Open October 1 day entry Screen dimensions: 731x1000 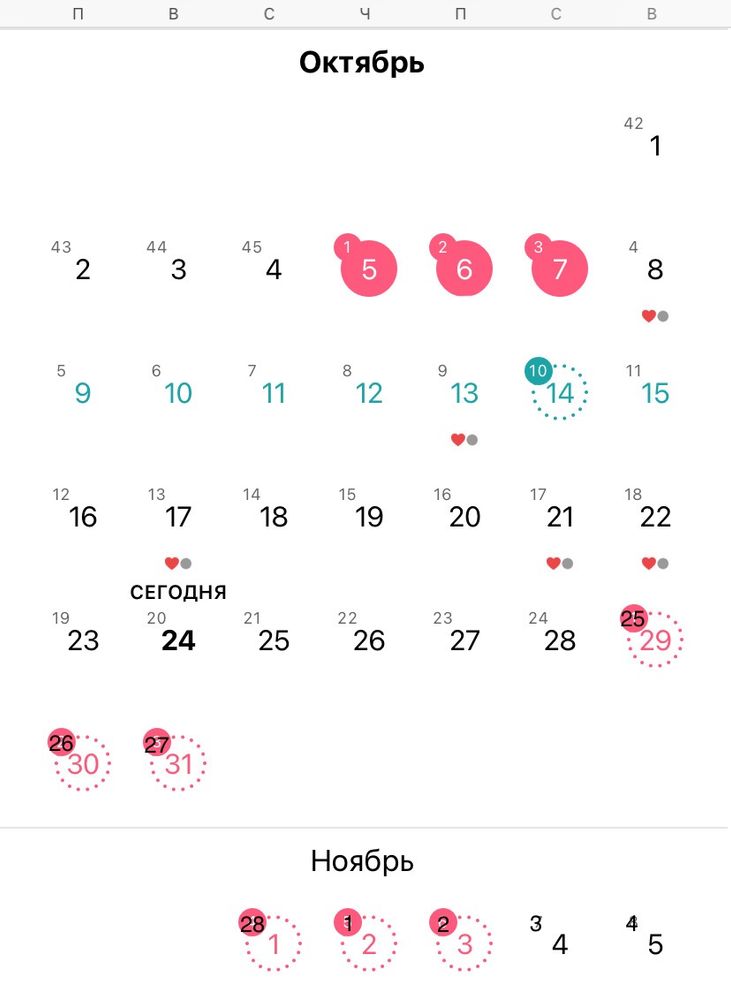[x=655, y=146]
